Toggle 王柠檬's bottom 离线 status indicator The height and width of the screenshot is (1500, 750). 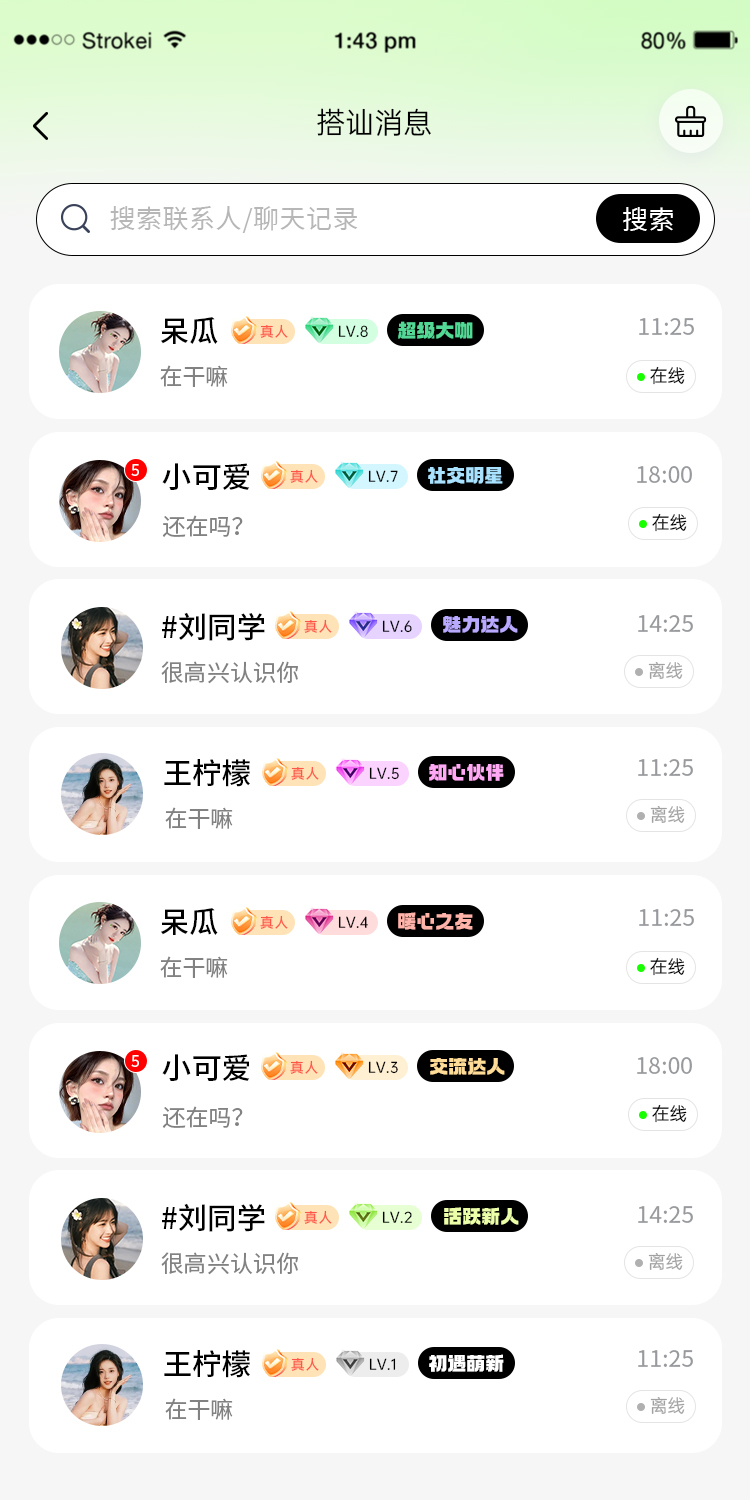659,1406
